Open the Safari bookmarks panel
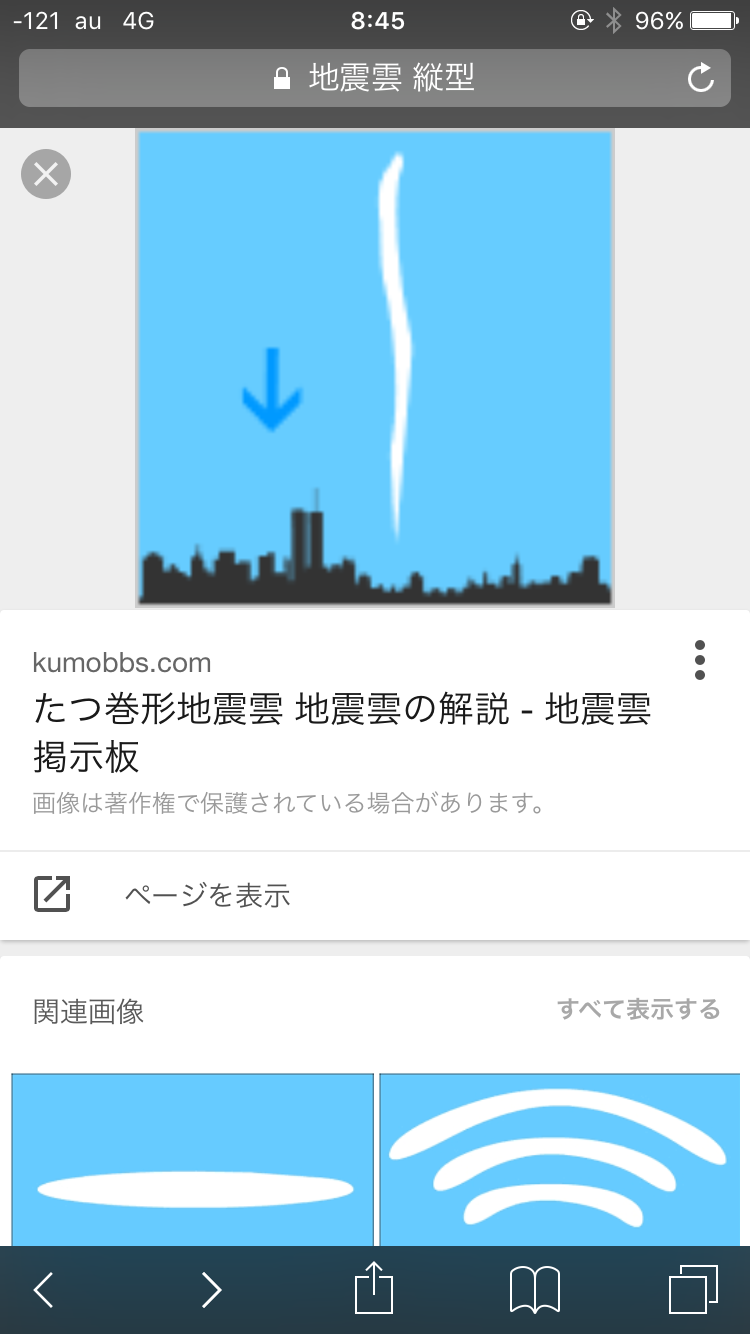This screenshot has width=750, height=1334. tap(535, 1290)
